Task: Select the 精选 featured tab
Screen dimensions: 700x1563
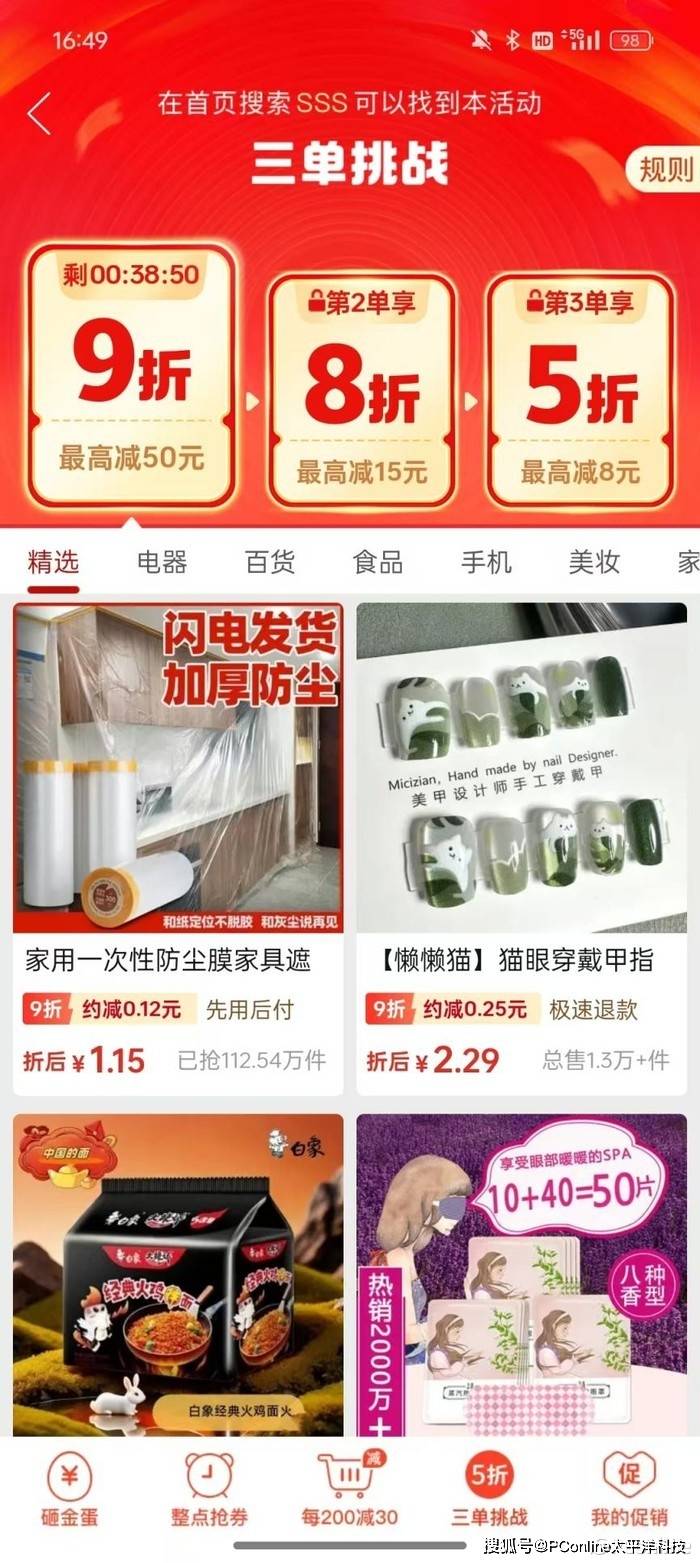Action: 53,562
